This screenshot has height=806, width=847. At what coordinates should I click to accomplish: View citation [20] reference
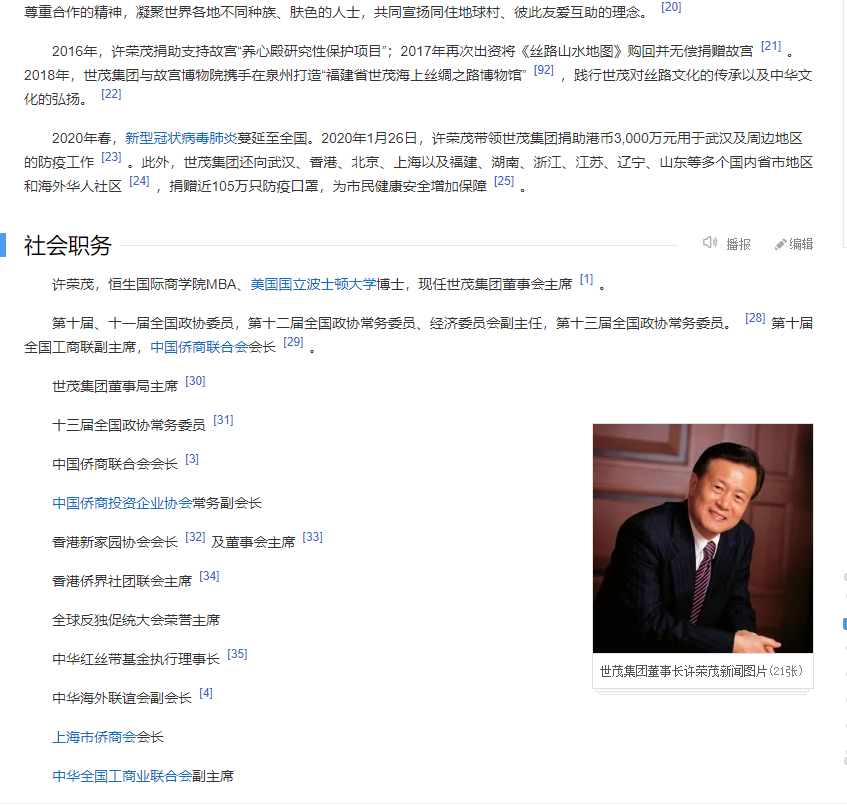pyautogui.click(x=671, y=7)
